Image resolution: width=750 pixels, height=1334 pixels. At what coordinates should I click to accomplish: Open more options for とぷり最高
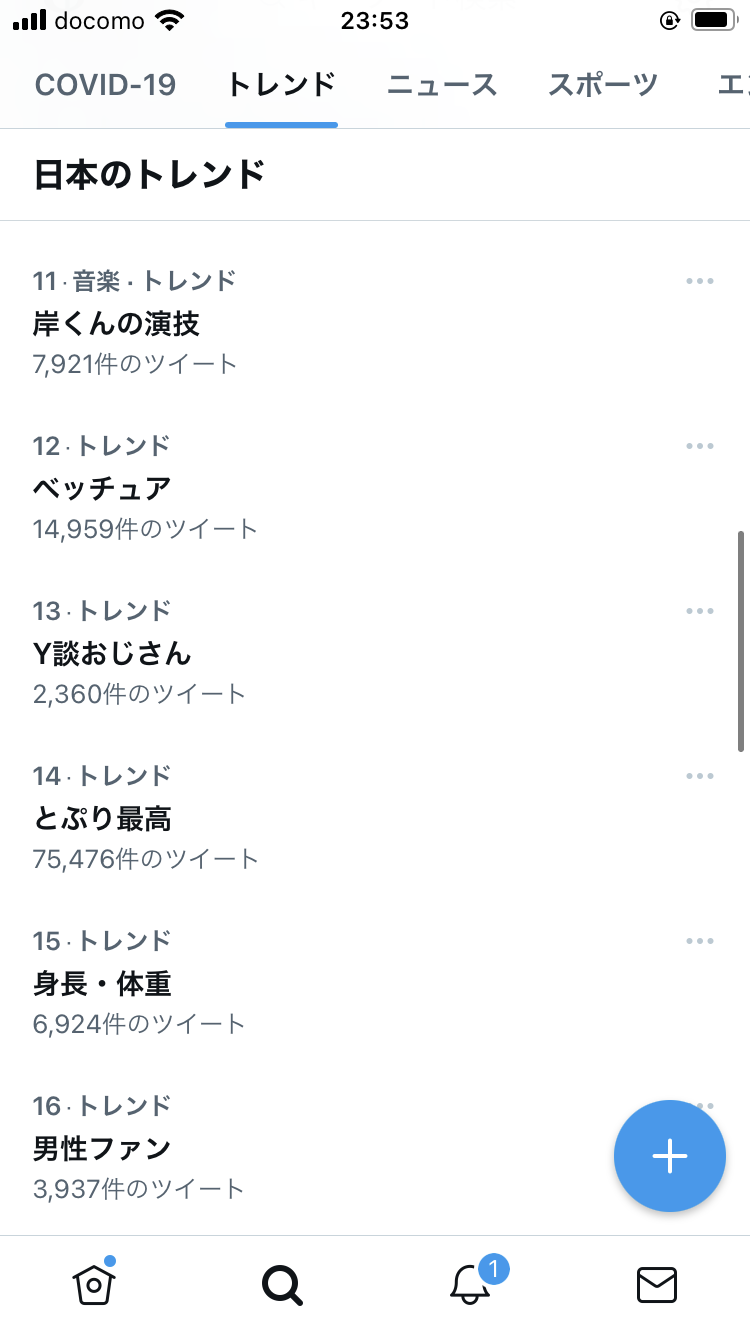click(700, 776)
